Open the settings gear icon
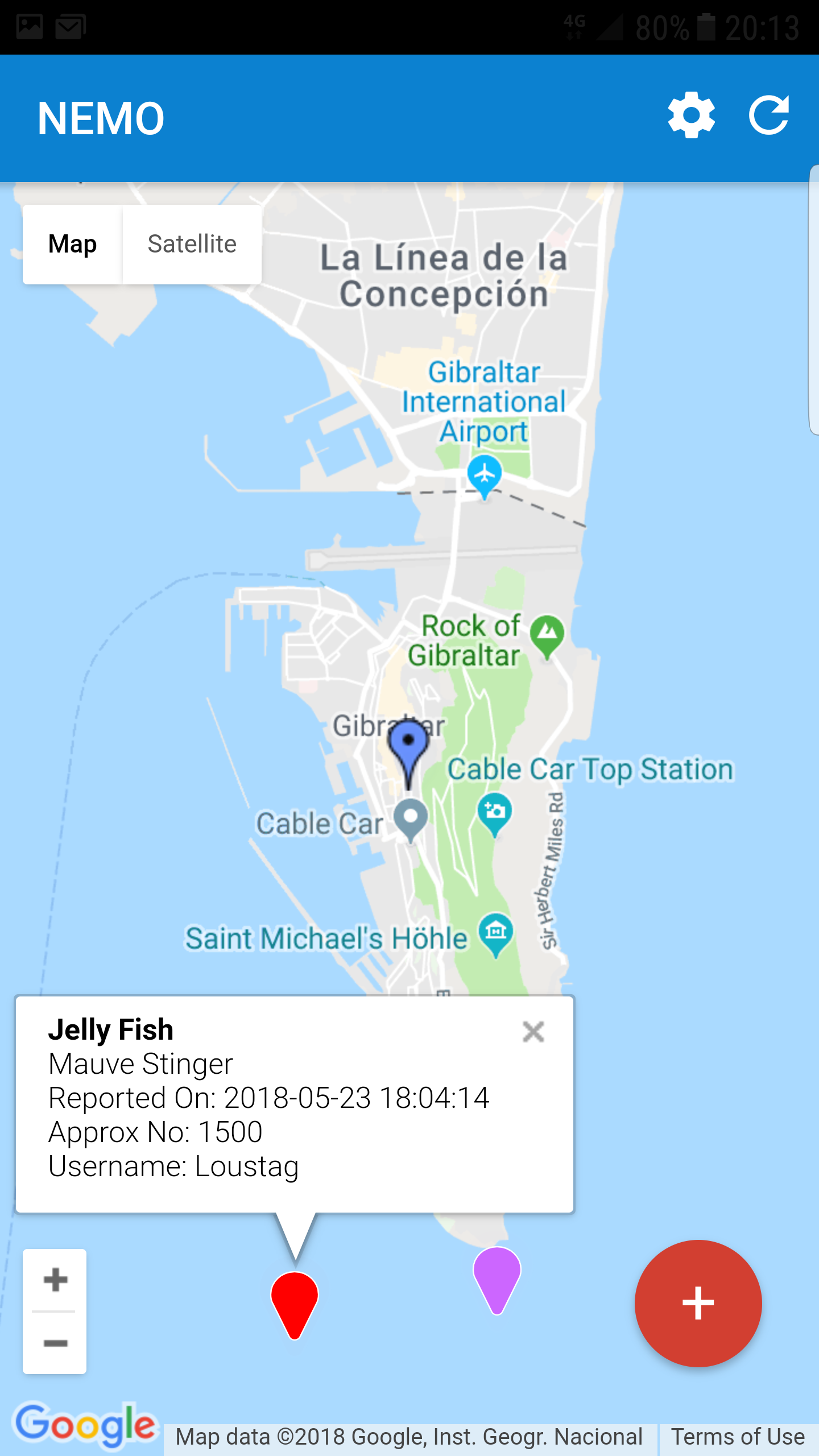The image size is (819, 1456). coord(691,115)
